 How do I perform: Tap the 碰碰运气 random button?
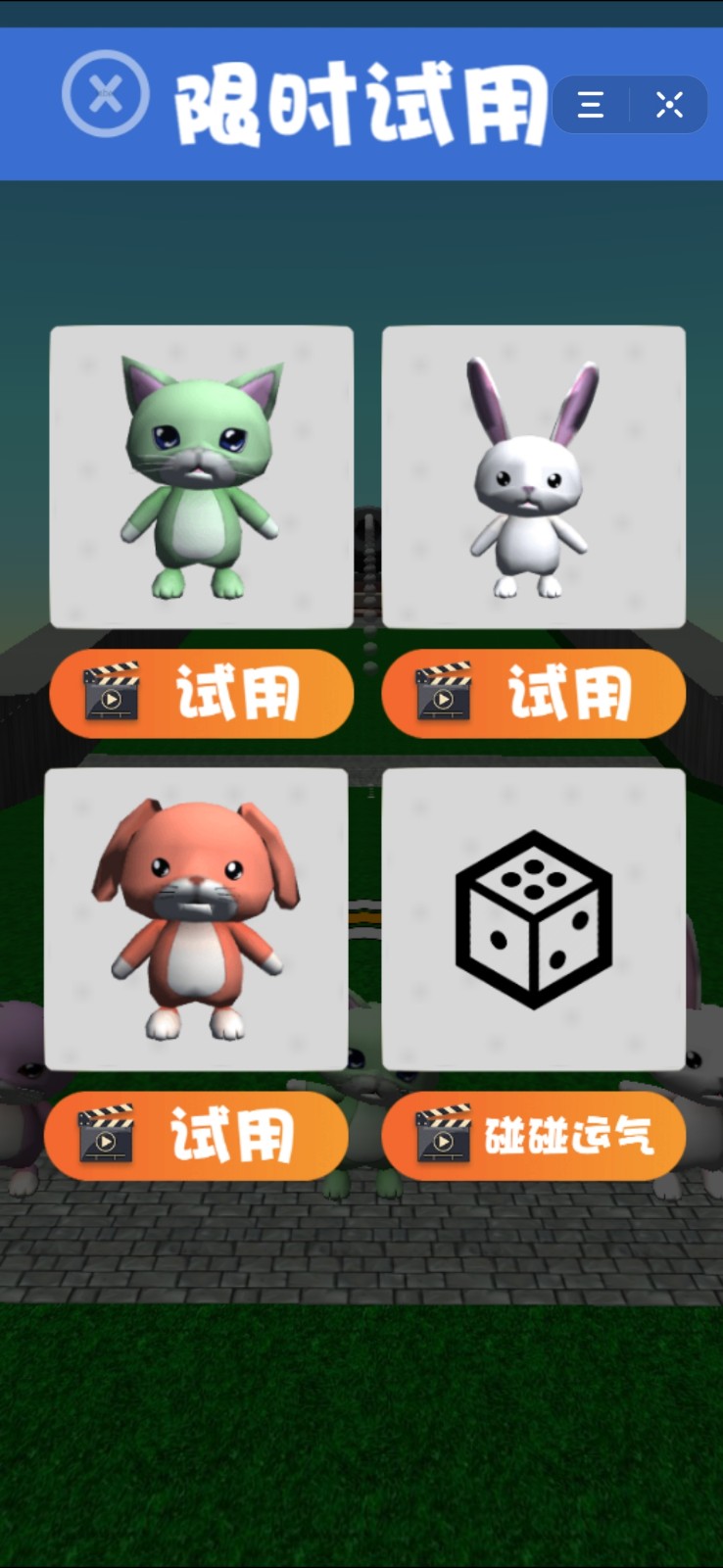(533, 1136)
